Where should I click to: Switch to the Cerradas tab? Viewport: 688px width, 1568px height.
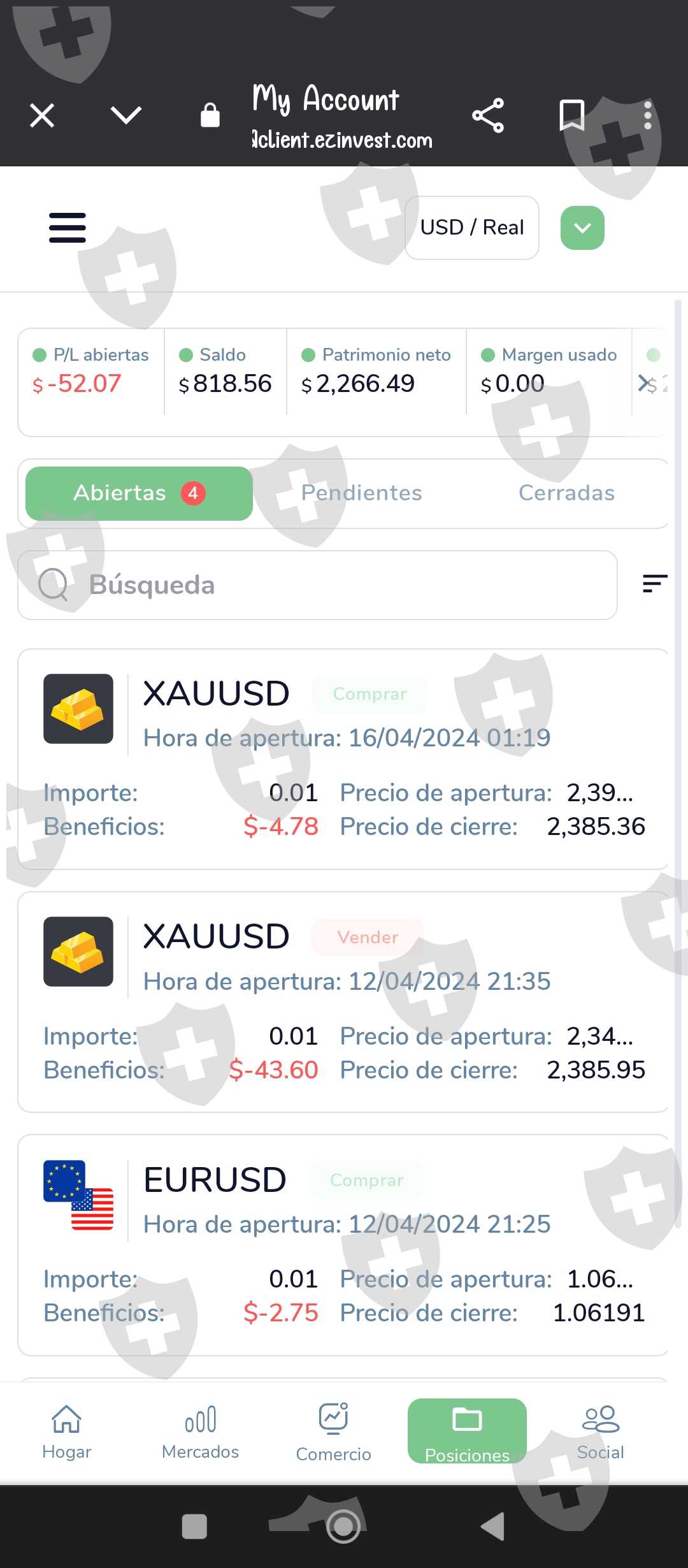tap(566, 493)
